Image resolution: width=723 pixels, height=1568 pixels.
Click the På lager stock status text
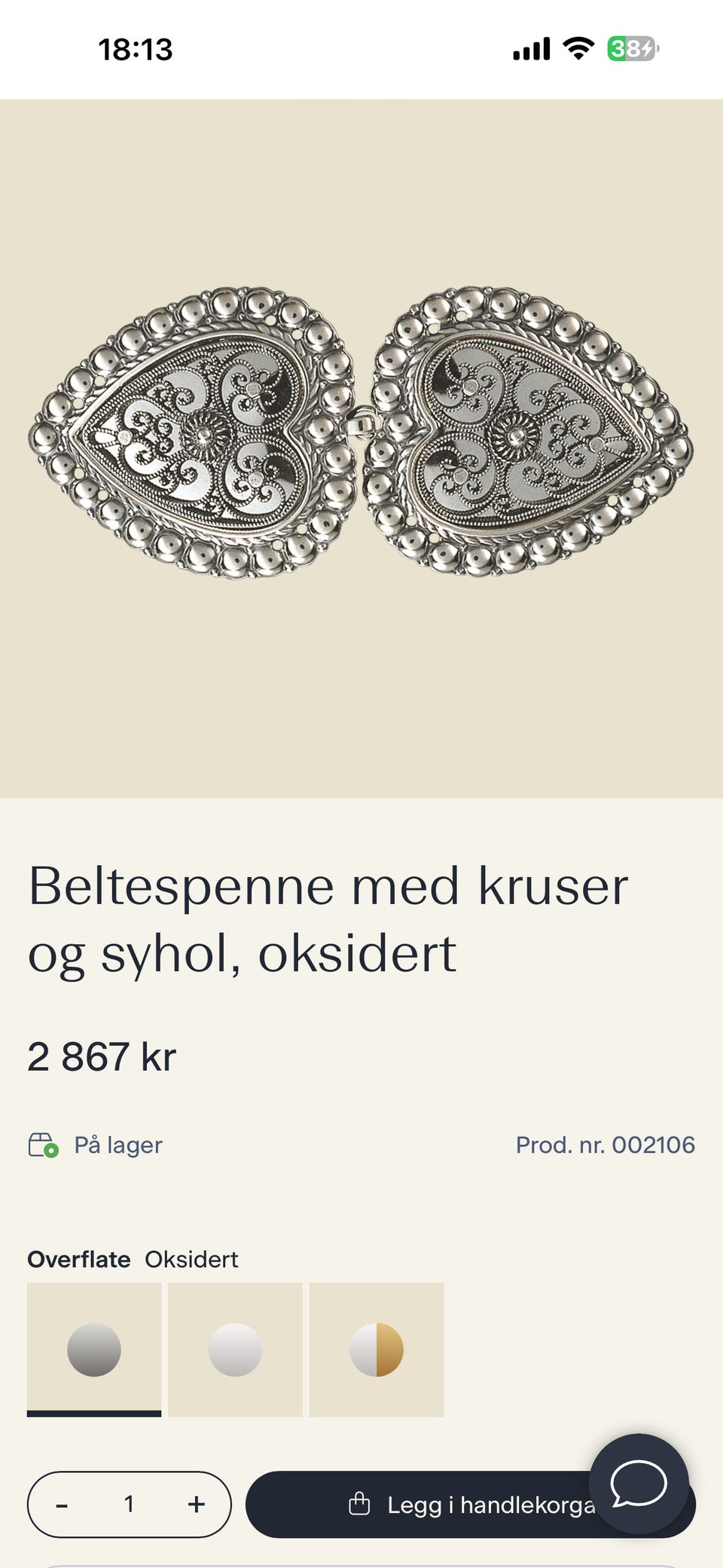(x=117, y=1145)
